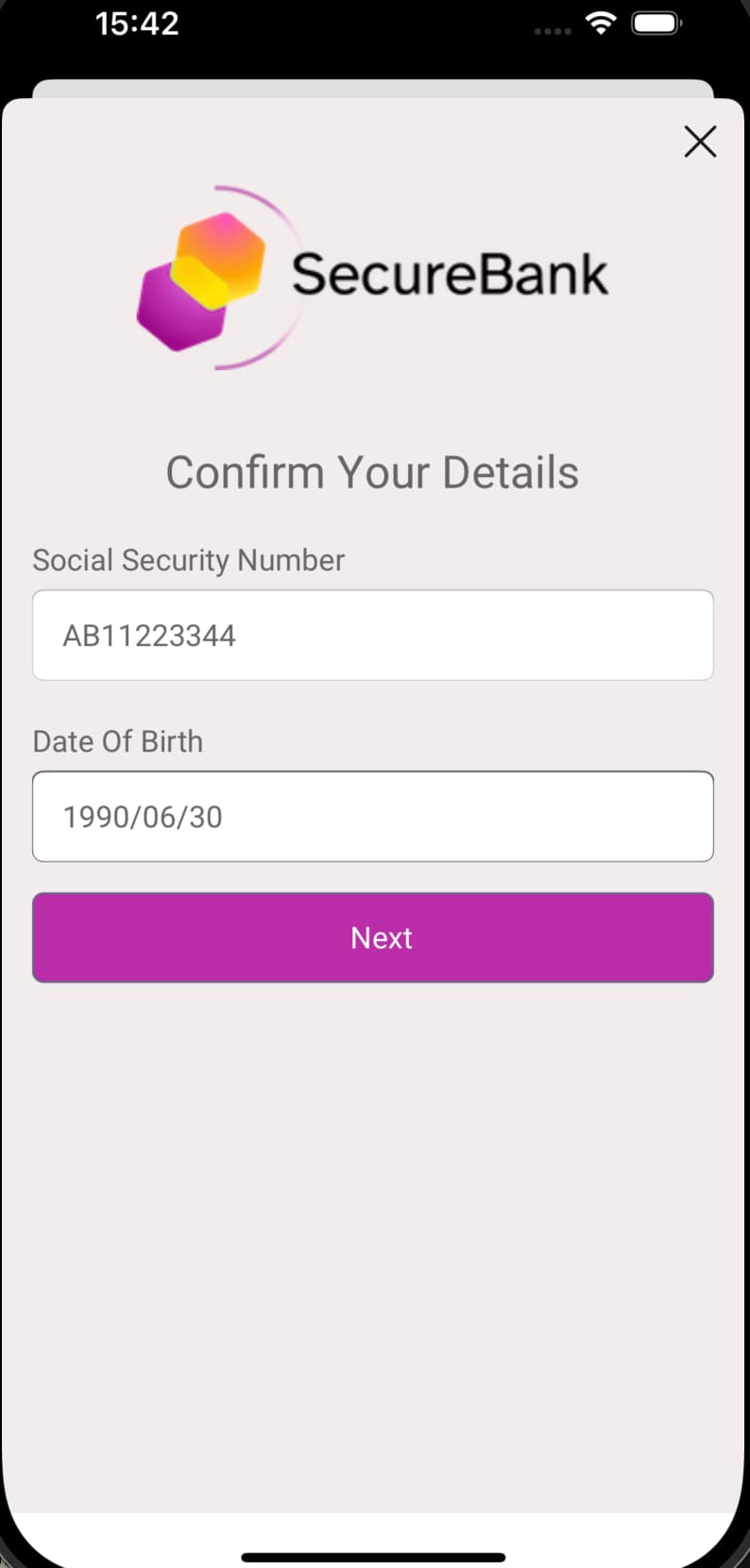This screenshot has height=1568, width=750.
Task: Click the X to dismiss the dialog
Action: pos(699,141)
